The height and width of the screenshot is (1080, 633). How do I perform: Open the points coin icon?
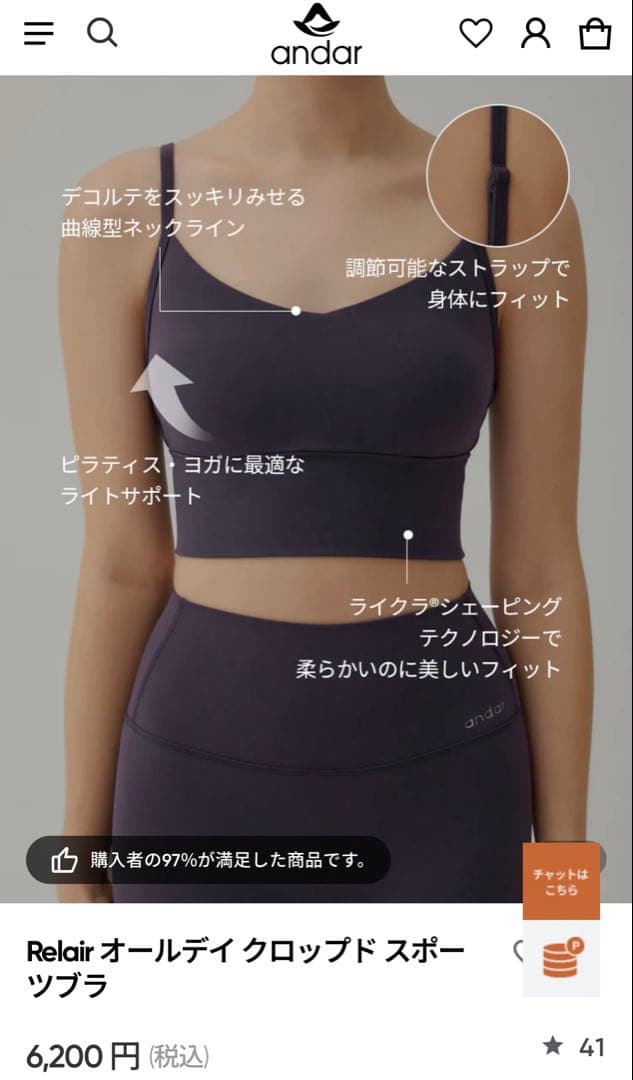[562, 959]
